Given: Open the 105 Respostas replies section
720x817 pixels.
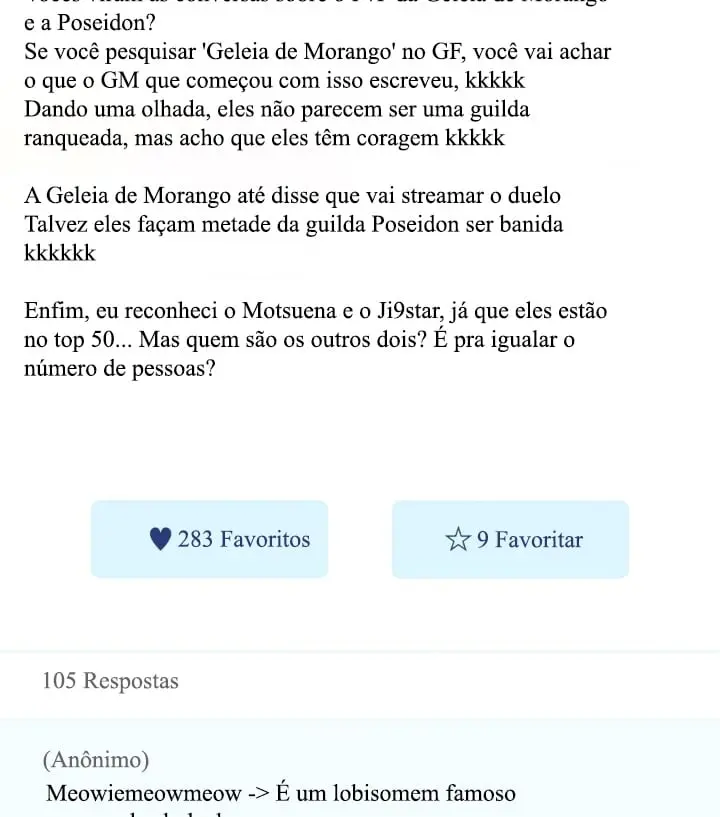Looking at the screenshot, I should click(109, 681).
